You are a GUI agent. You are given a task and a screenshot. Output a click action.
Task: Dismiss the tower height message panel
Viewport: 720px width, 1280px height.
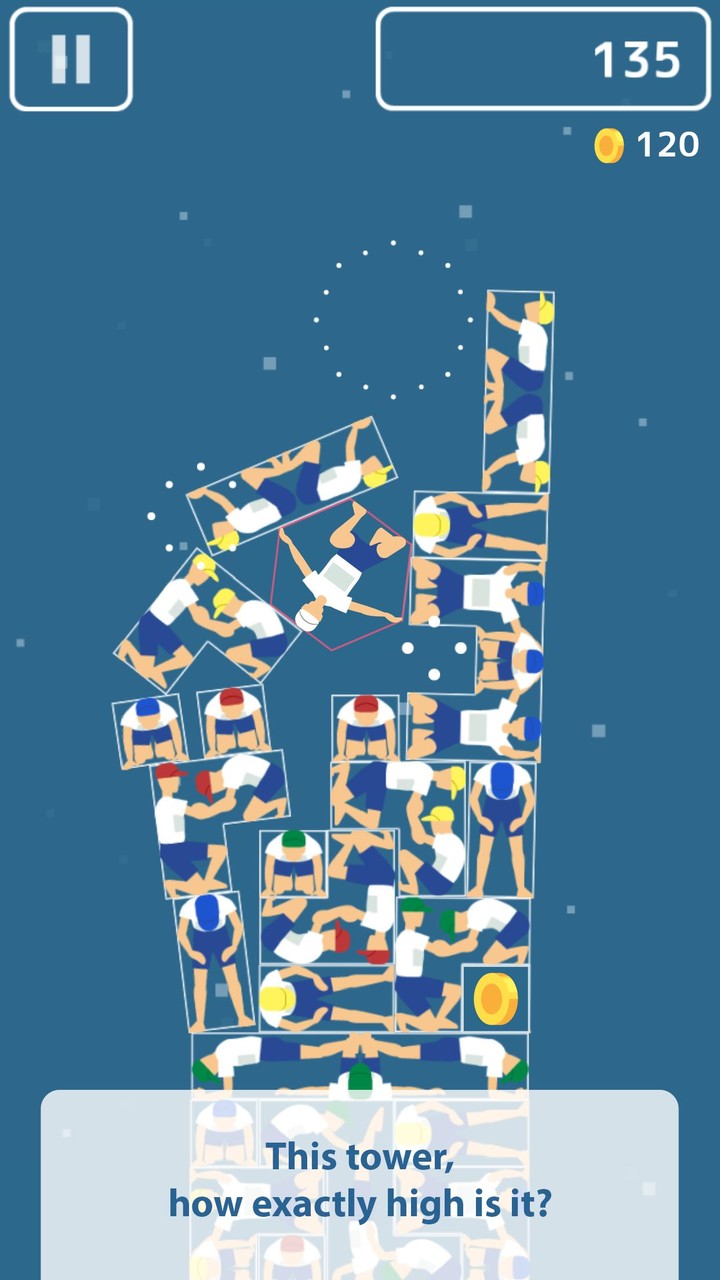coord(360,1180)
